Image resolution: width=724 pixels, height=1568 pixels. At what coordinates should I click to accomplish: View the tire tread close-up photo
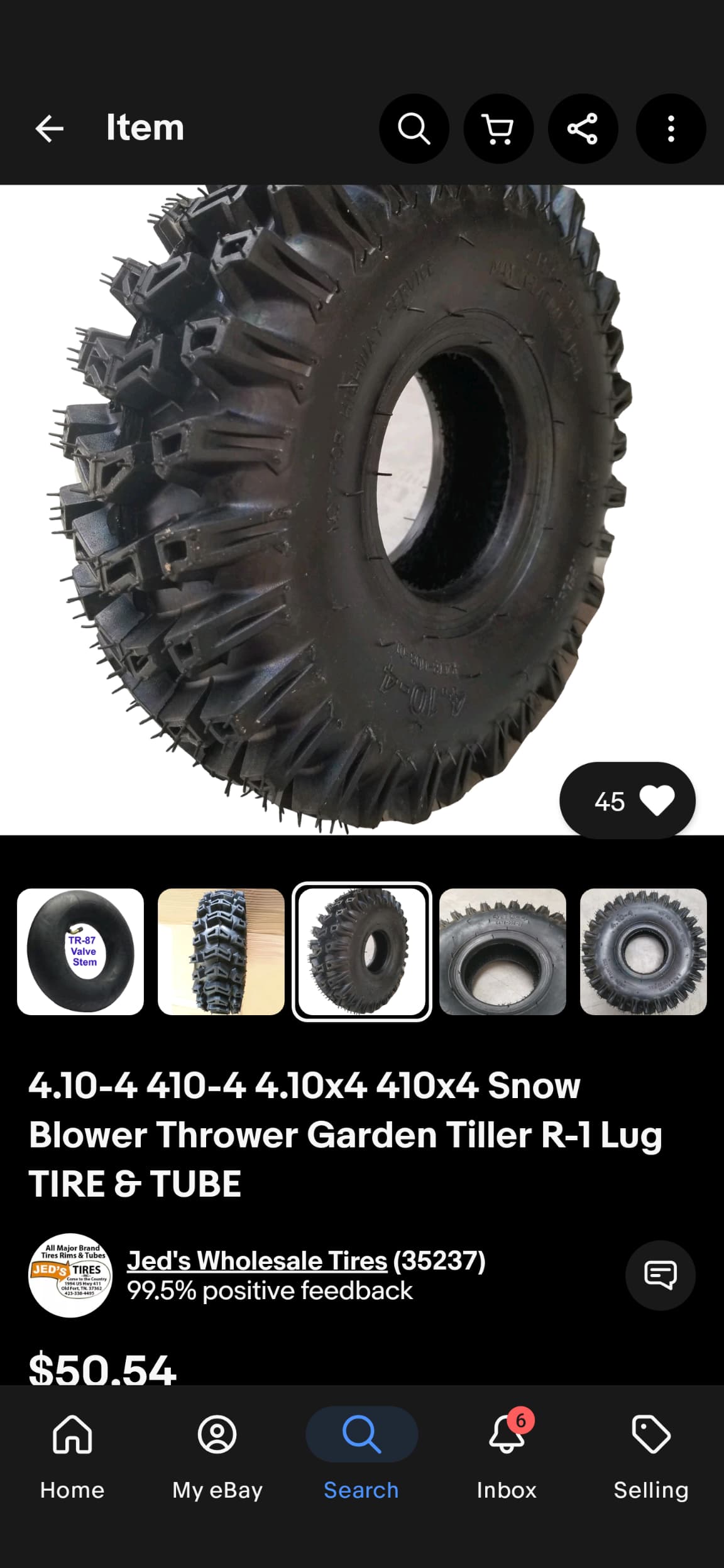point(221,952)
